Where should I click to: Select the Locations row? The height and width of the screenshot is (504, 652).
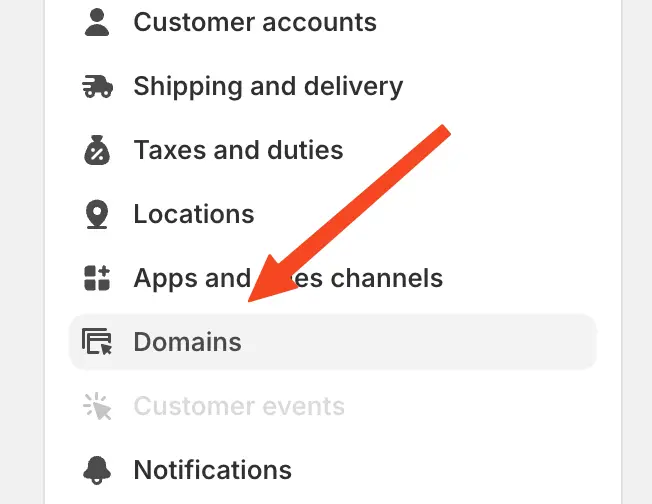click(x=193, y=214)
